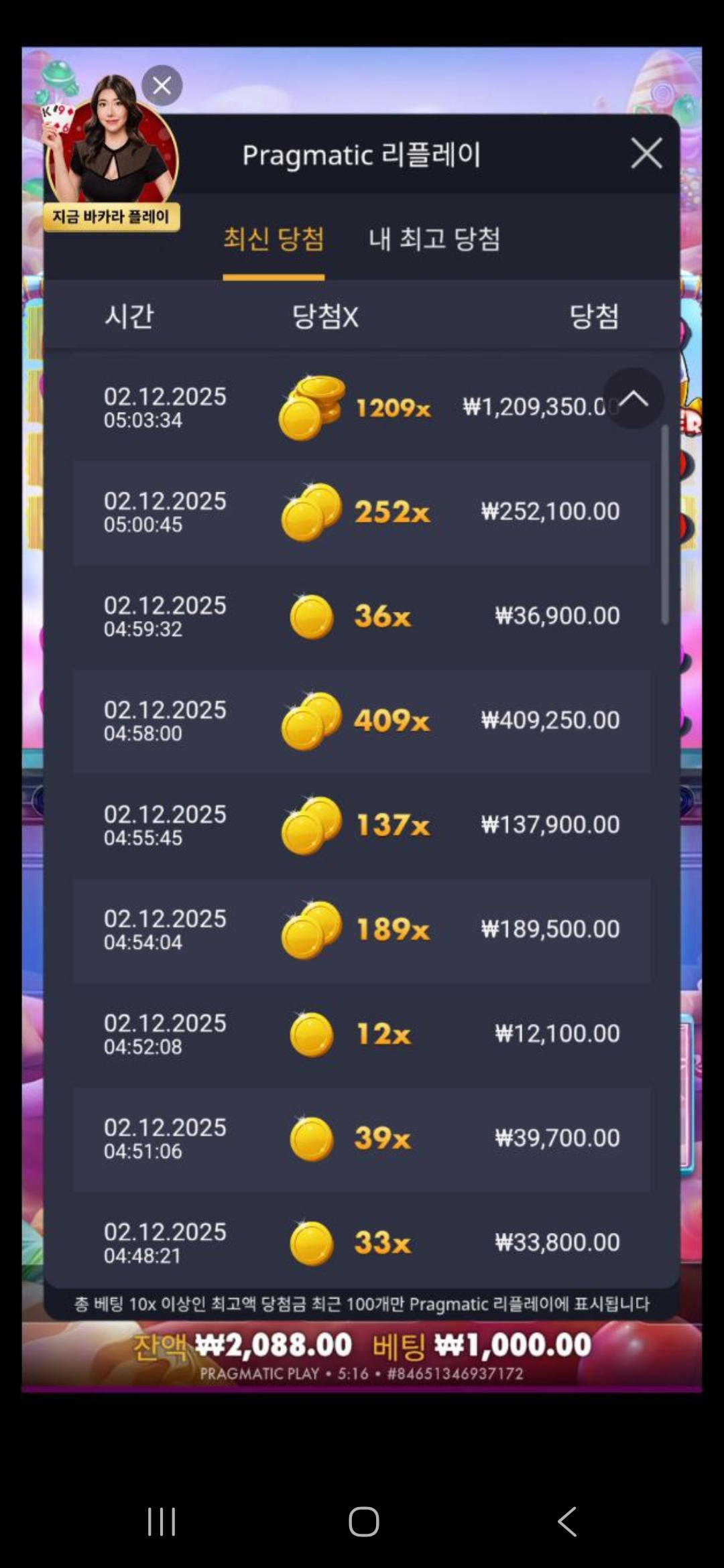Viewport: 724px width, 1568px height.
Task: Select the 36x win at 04:59:32
Action: [361, 616]
